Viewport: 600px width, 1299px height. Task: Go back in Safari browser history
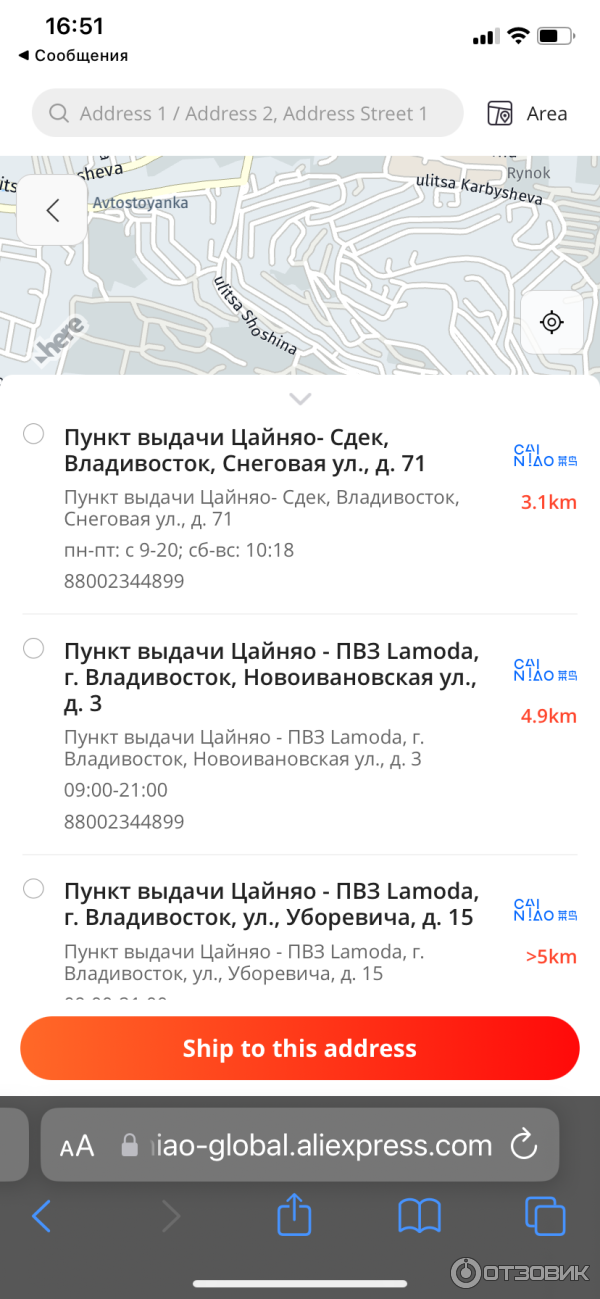(x=41, y=1217)
